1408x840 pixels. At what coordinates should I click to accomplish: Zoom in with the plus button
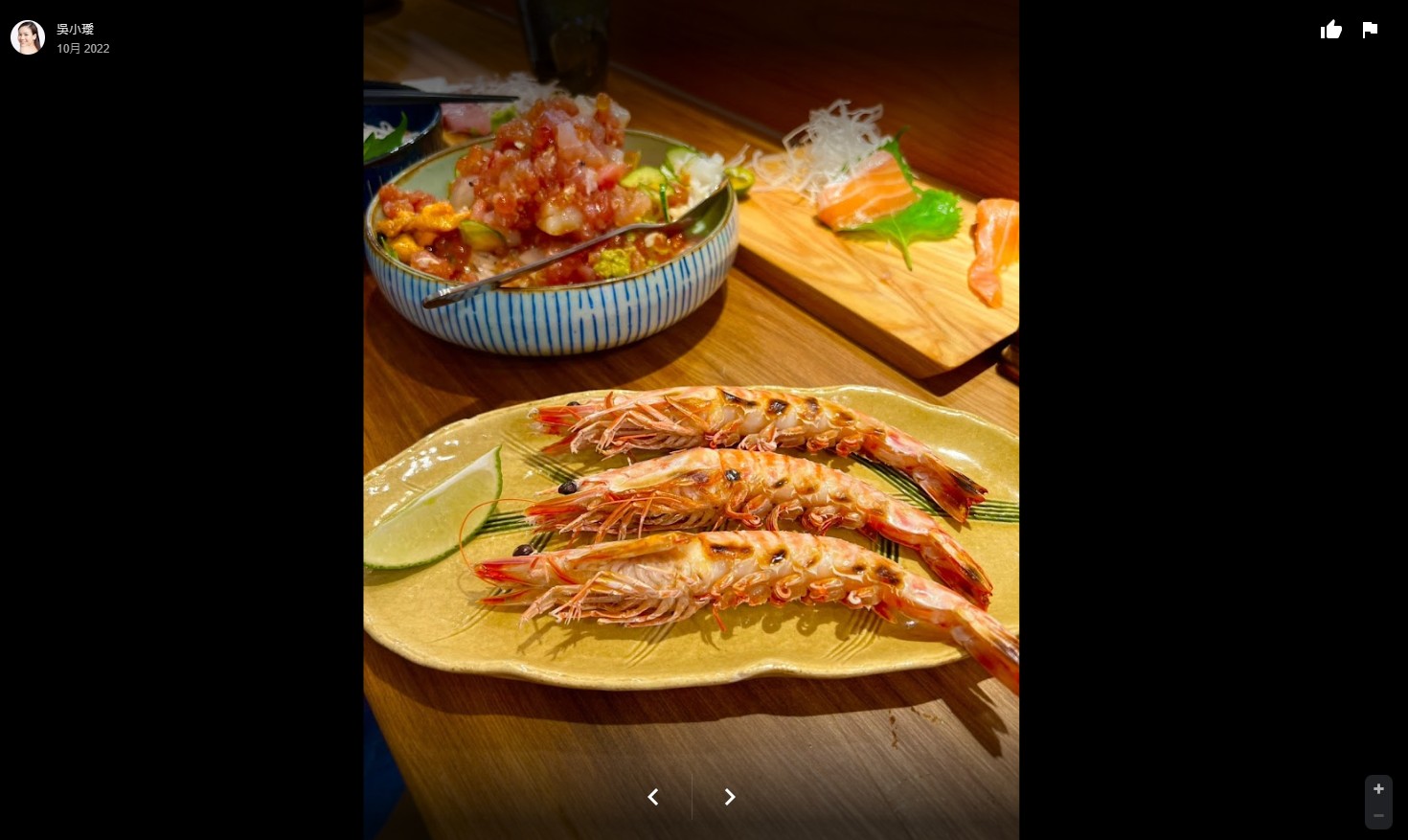tap(1378, 789)
